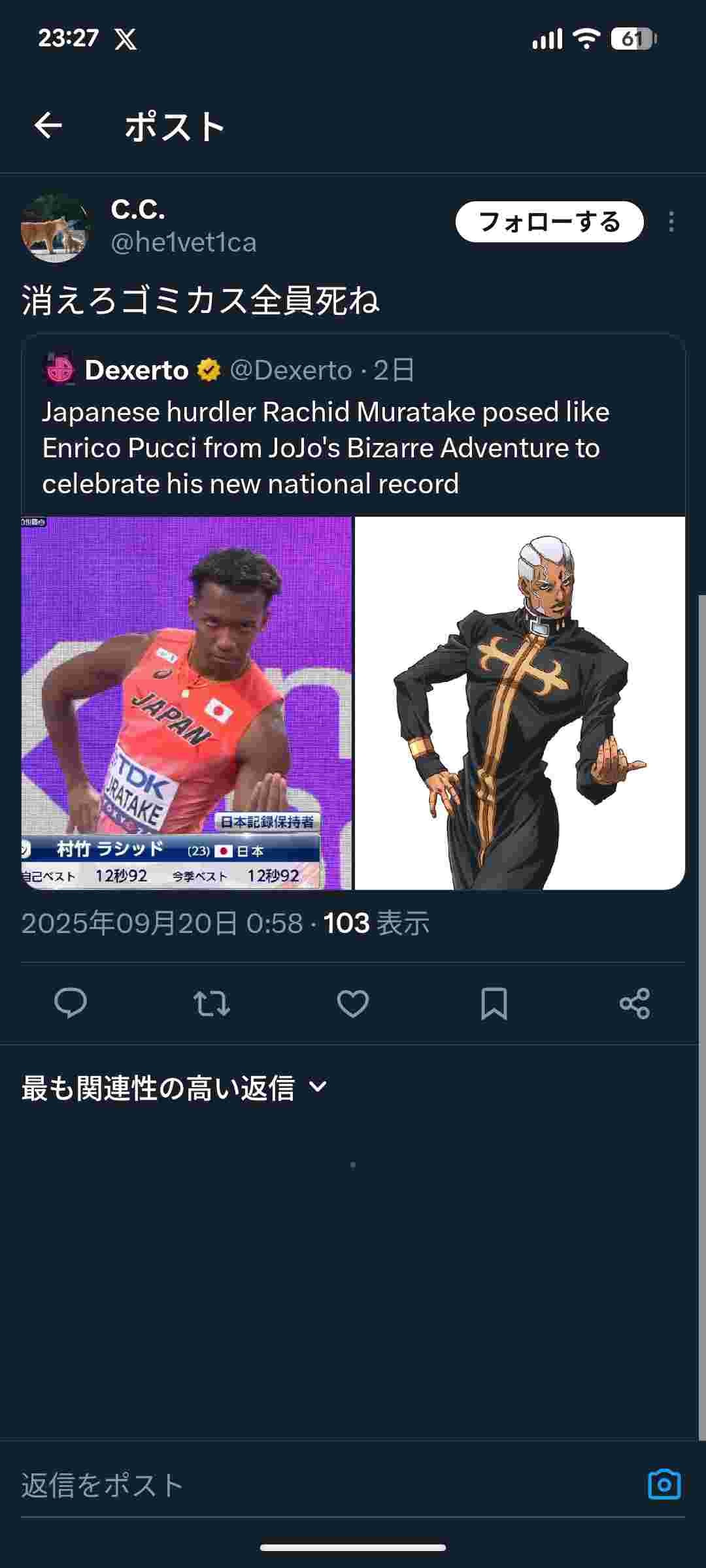Repost this post
706x1568 pixels.
coord(212,1003)
